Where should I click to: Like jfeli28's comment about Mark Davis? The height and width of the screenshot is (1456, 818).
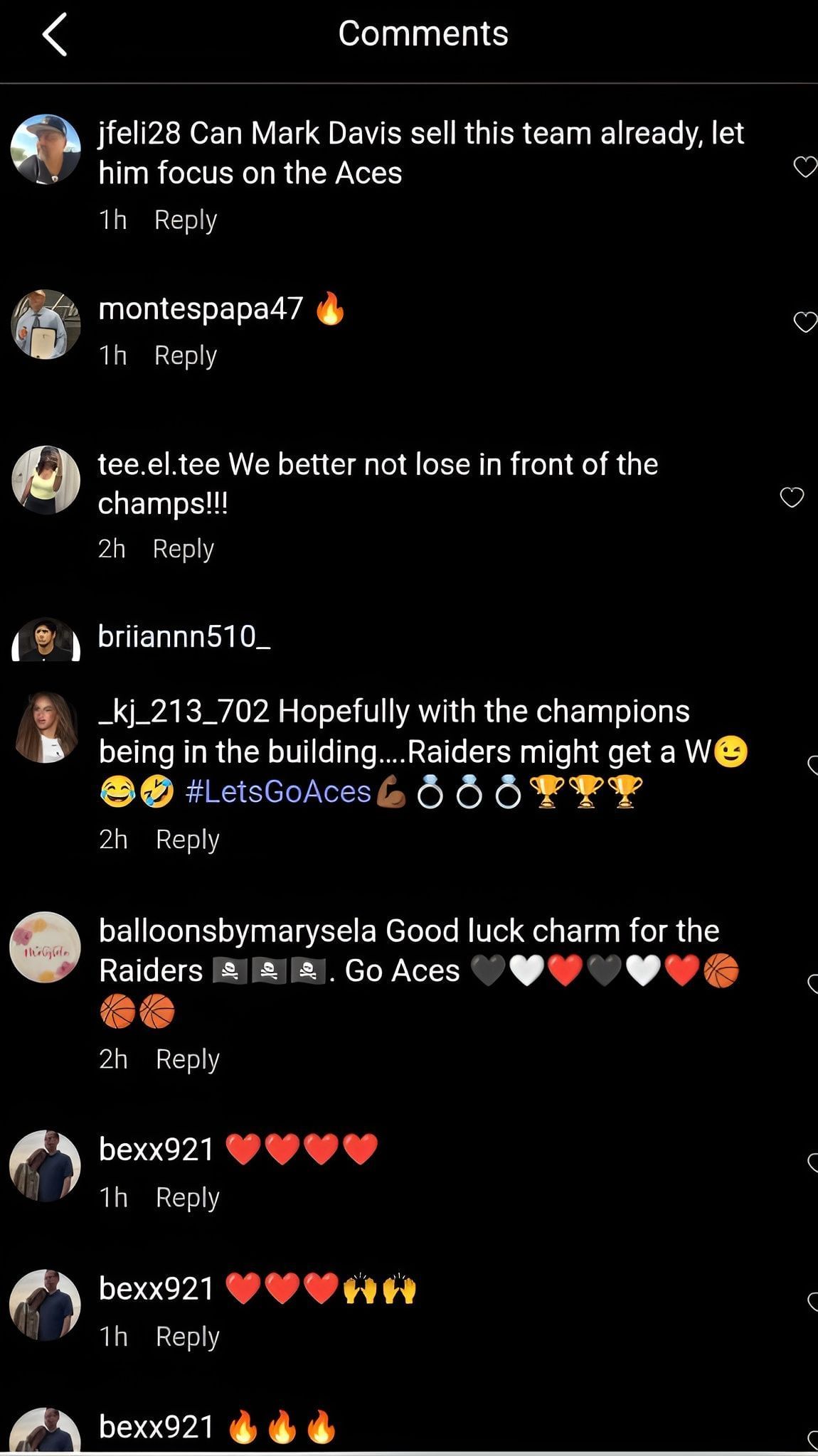(804, 167)
